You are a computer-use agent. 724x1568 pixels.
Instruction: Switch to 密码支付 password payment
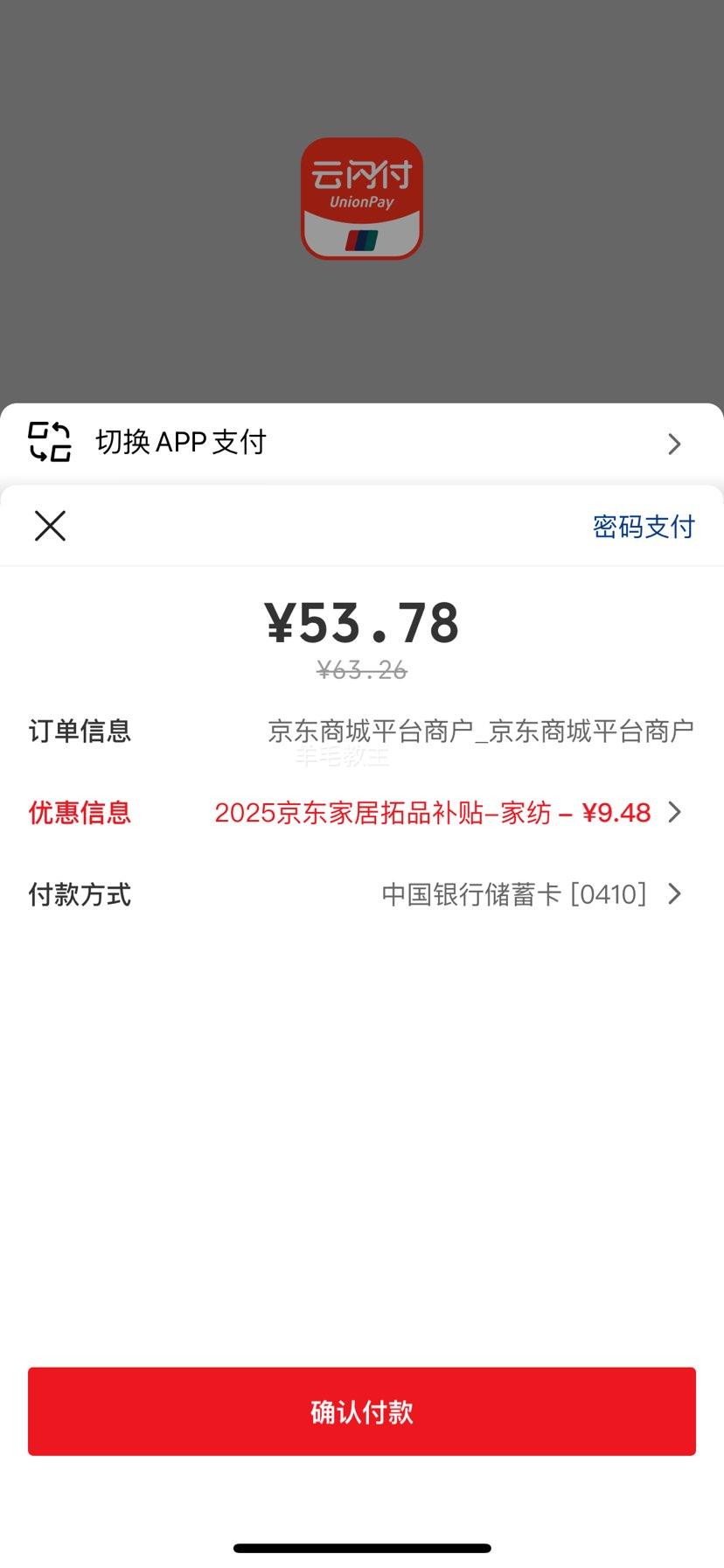tap(644, 526)
